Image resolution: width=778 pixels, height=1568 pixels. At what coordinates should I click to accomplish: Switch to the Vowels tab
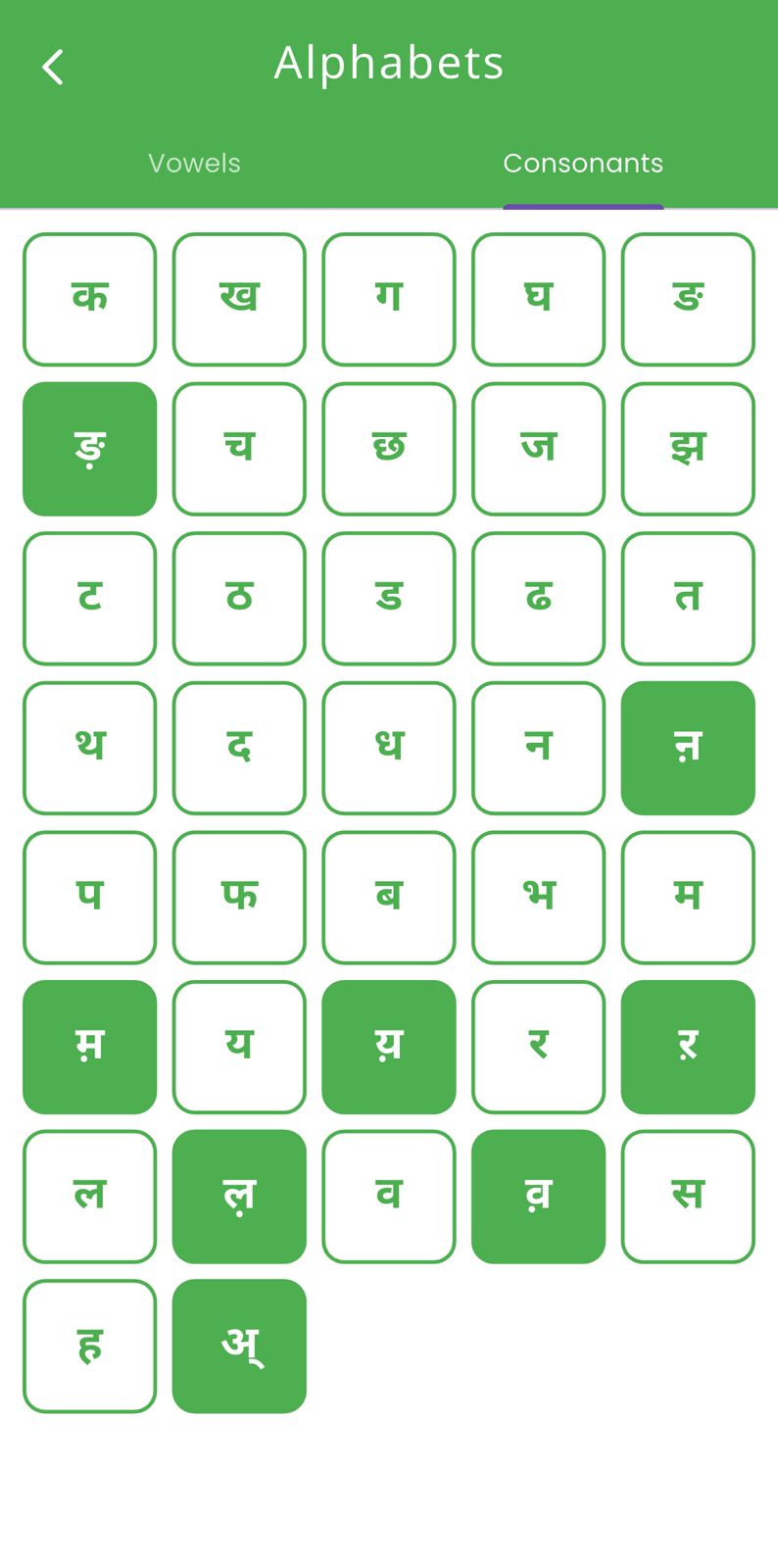(x=194, y=163)
